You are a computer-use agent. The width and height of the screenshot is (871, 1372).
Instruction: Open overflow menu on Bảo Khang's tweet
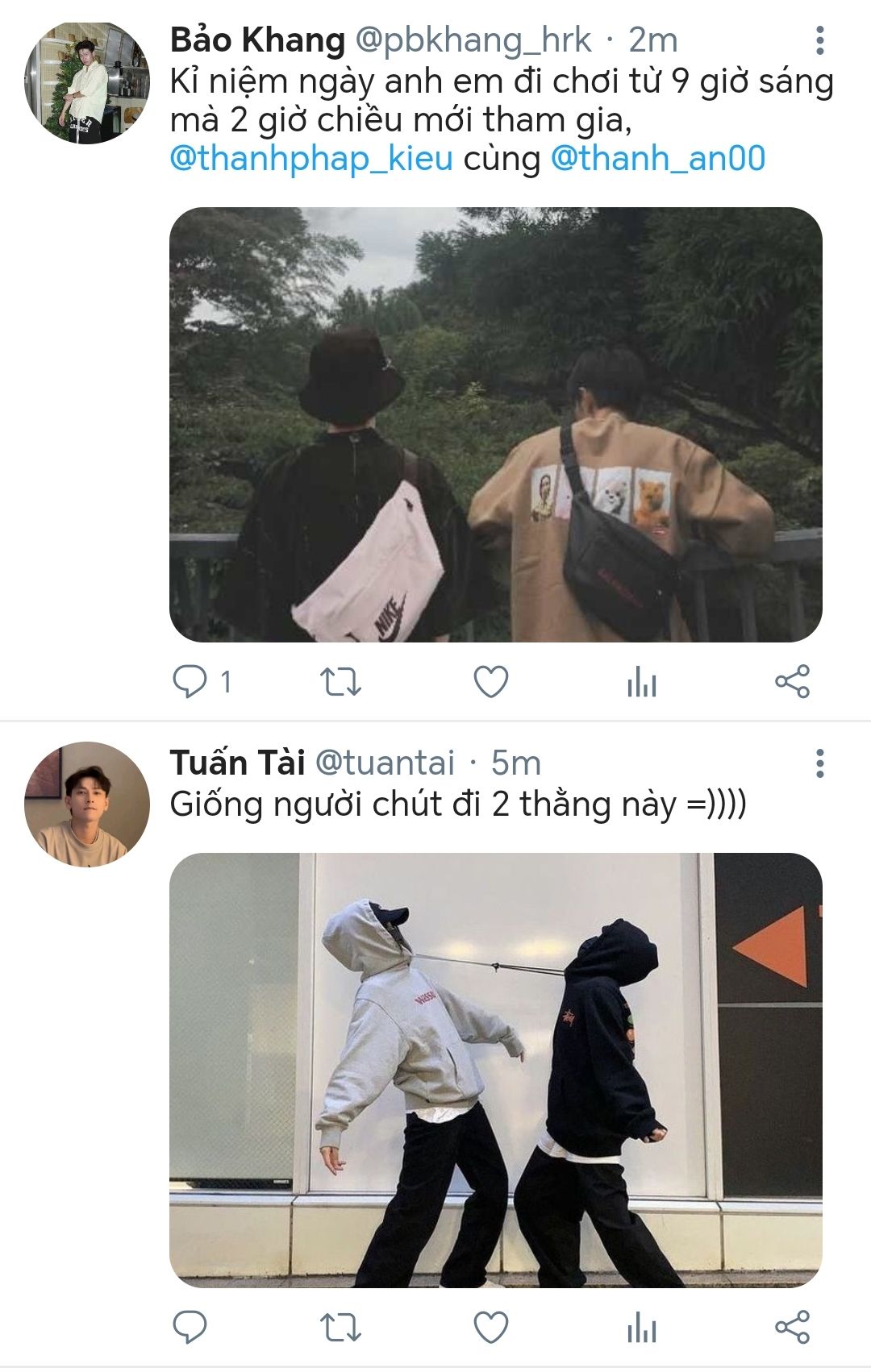pyautogui.click(x=819, y=40)
